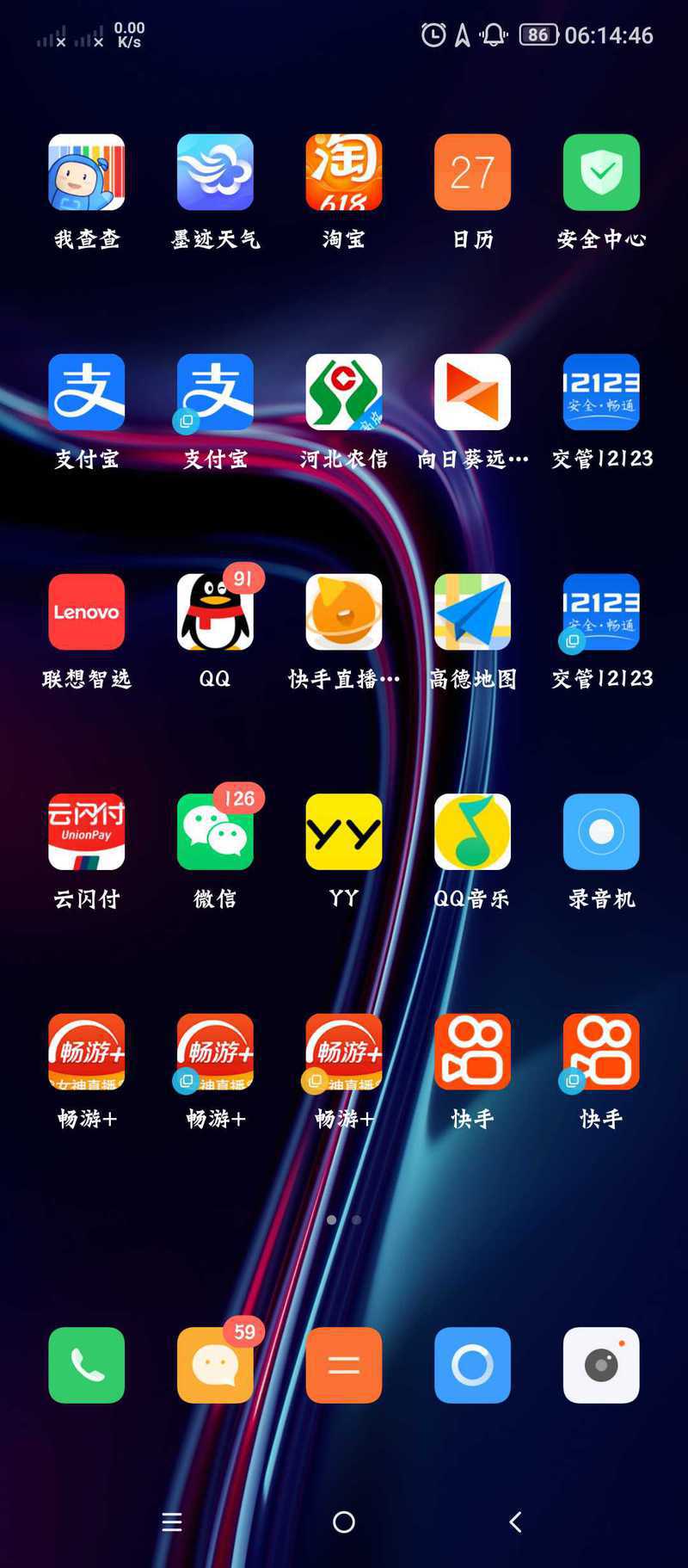Tap the recent apps navigation button
The image size is (688, 1568).
tap(172, 1522)
